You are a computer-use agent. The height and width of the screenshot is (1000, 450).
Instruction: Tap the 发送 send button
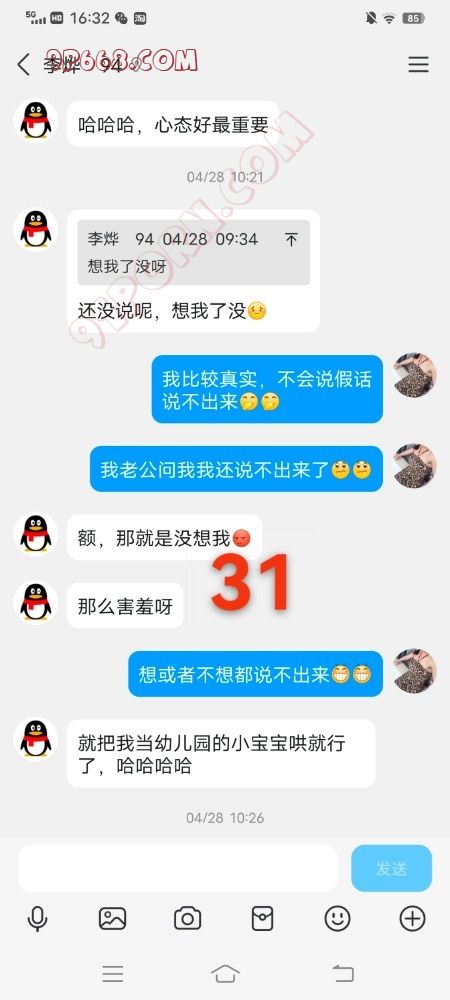pos(391,868)
